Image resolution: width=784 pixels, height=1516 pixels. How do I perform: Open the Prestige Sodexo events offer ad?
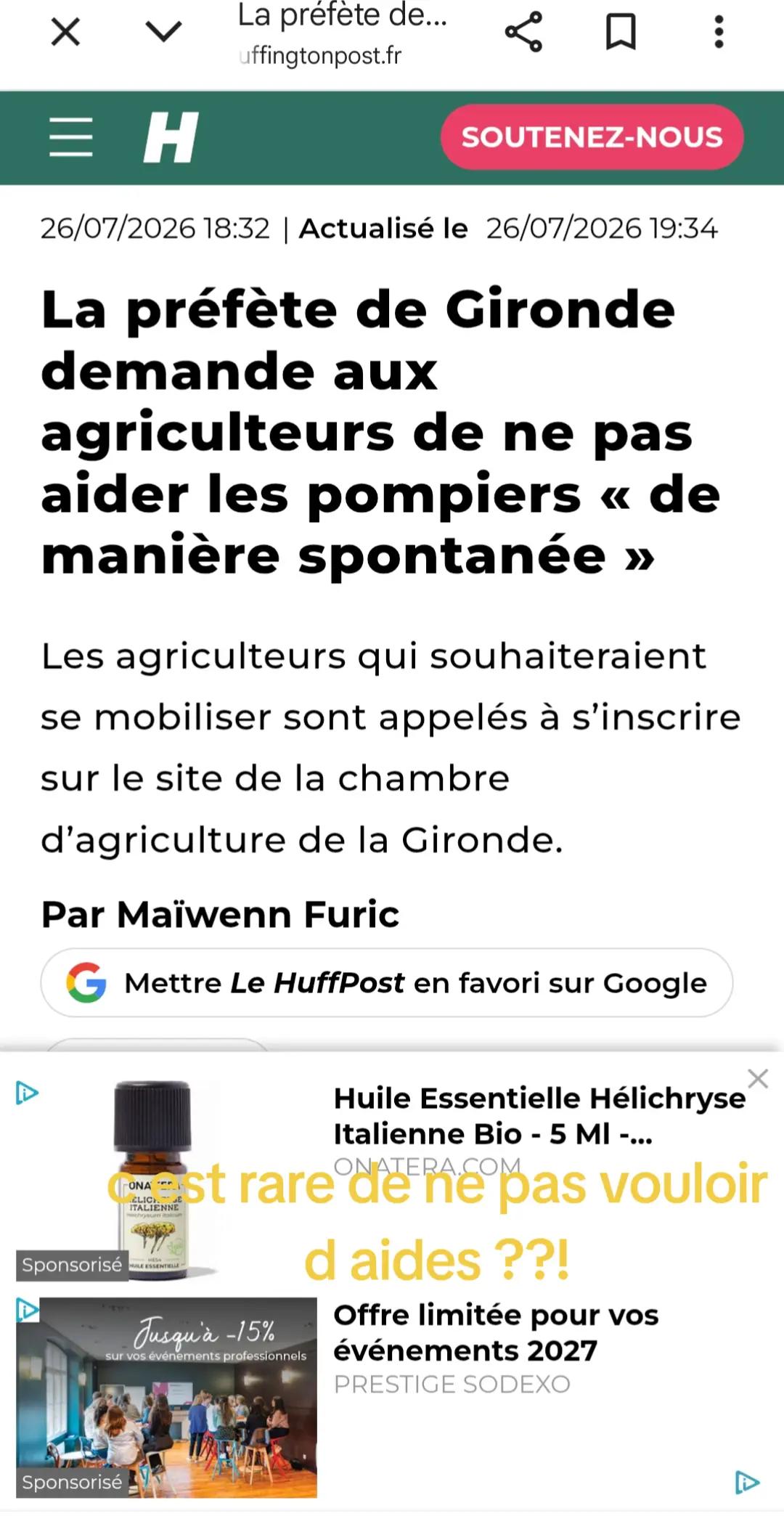click(496, 1333)
